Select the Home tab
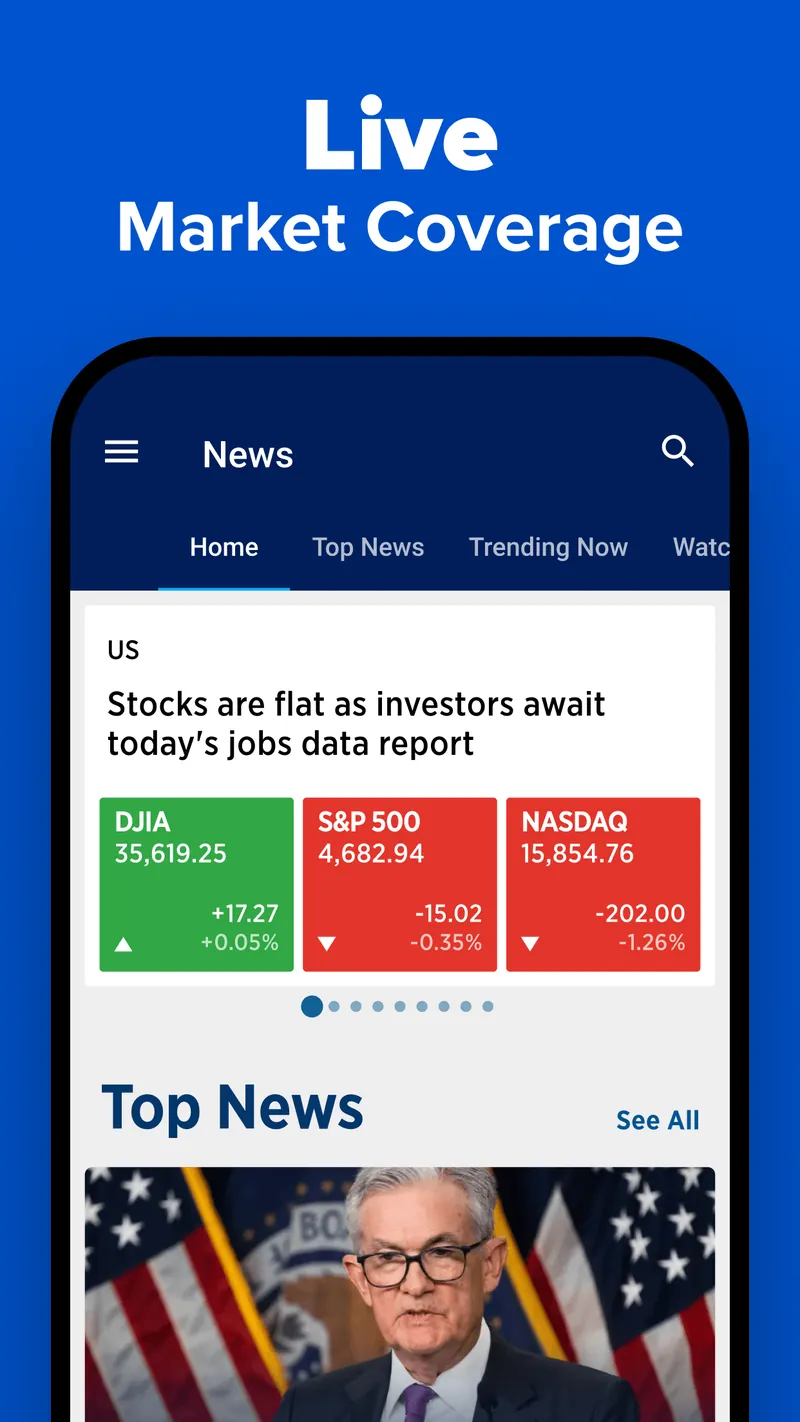 point(224,547)
